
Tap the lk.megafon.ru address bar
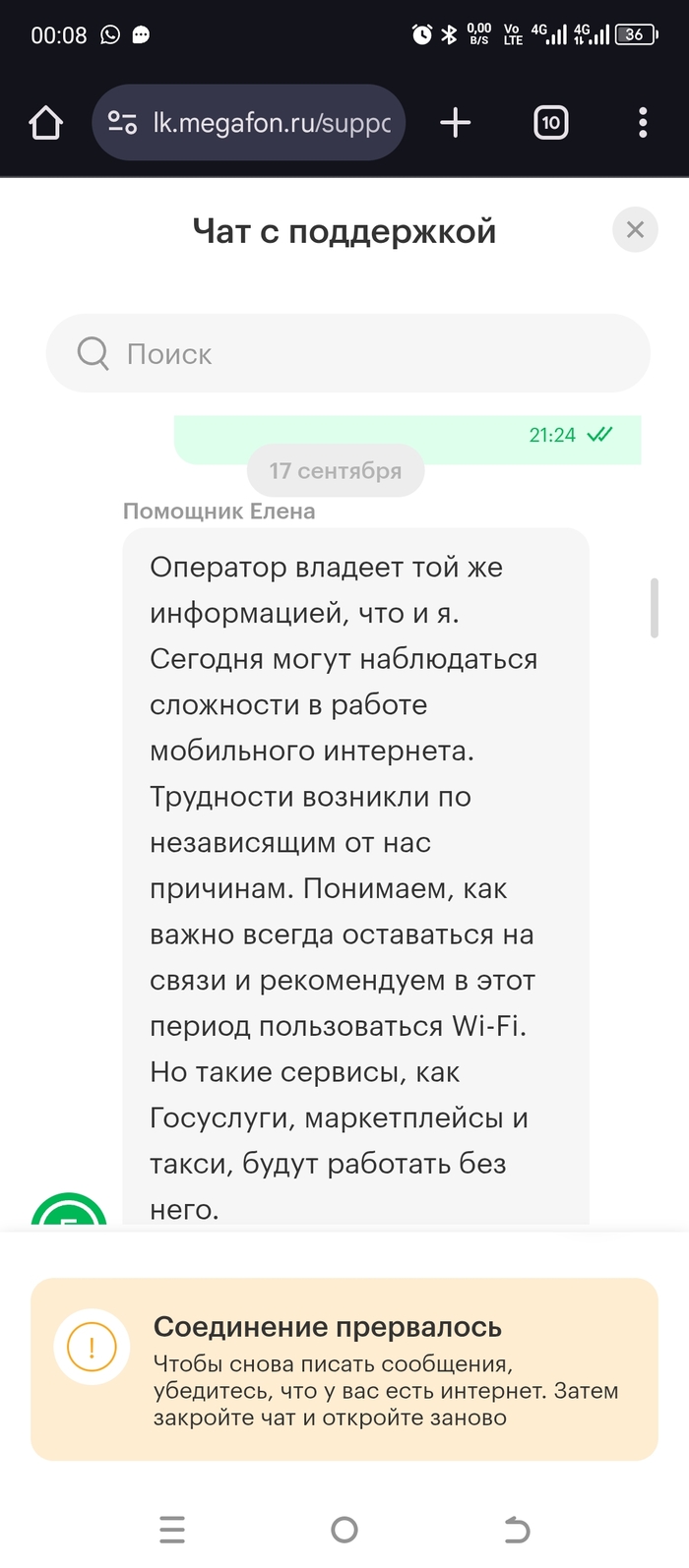(271, 123)
